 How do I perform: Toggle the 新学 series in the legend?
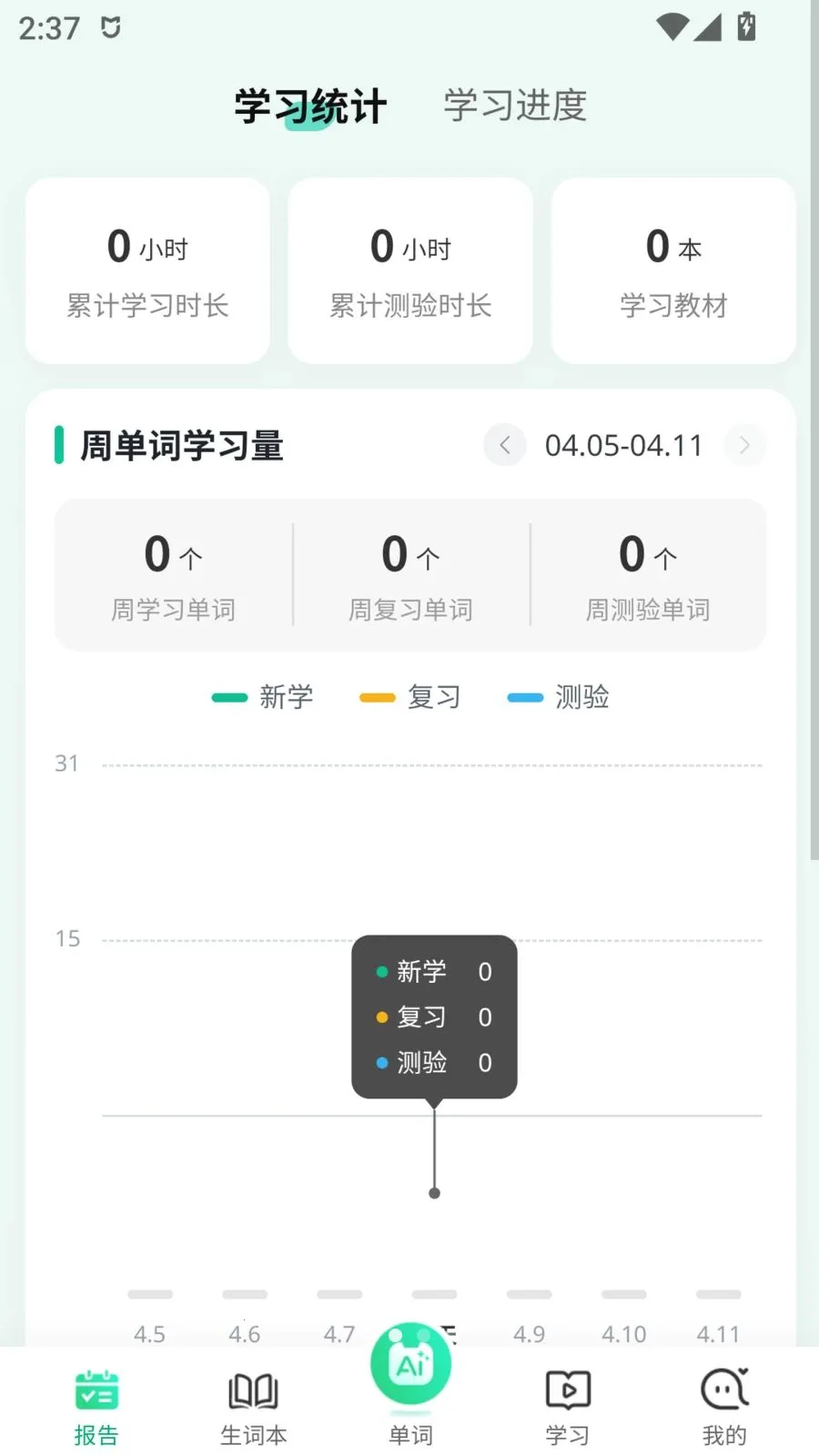(x=264, y=697)
